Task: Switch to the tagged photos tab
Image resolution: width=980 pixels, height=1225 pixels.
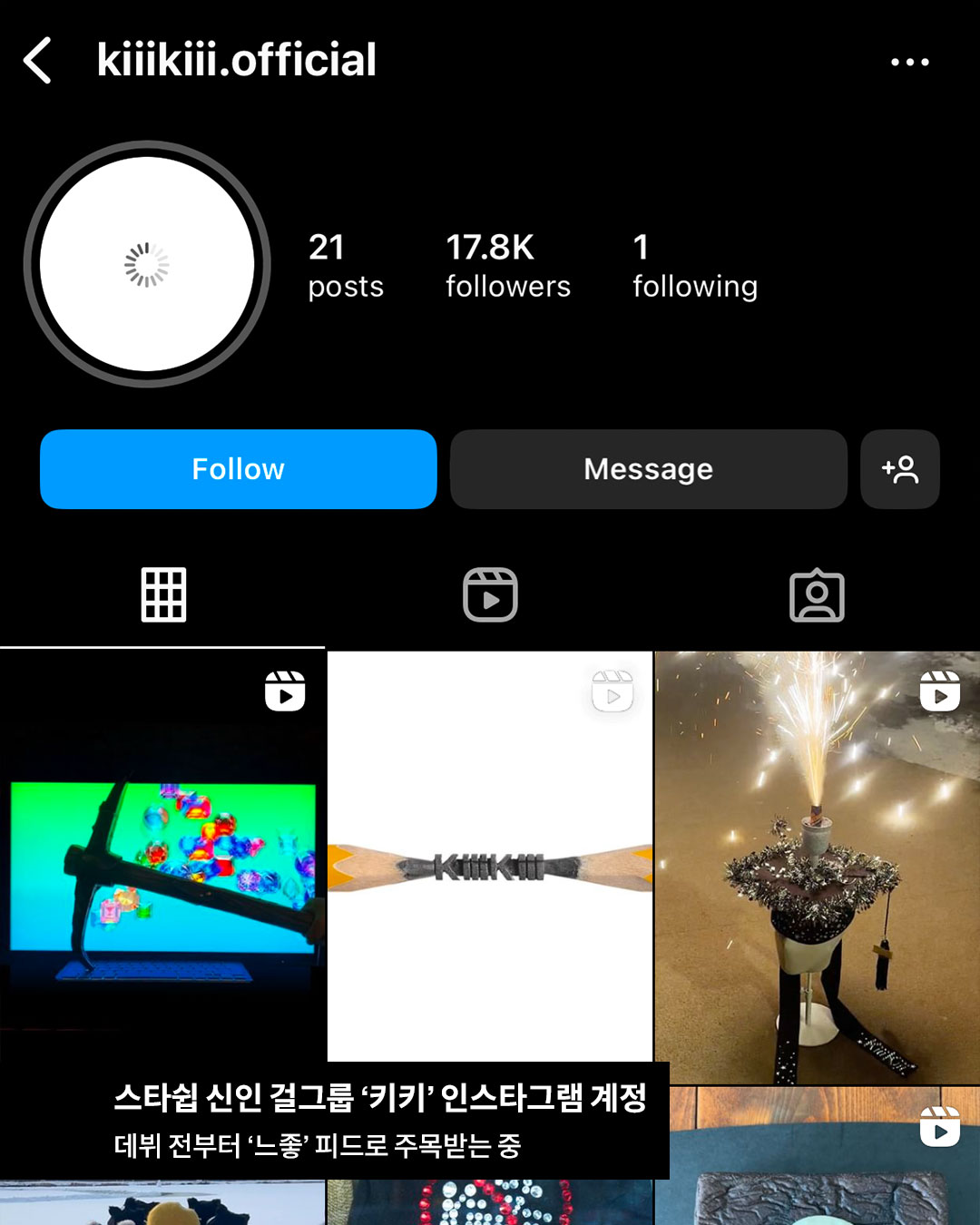Action: click(817, 595)
